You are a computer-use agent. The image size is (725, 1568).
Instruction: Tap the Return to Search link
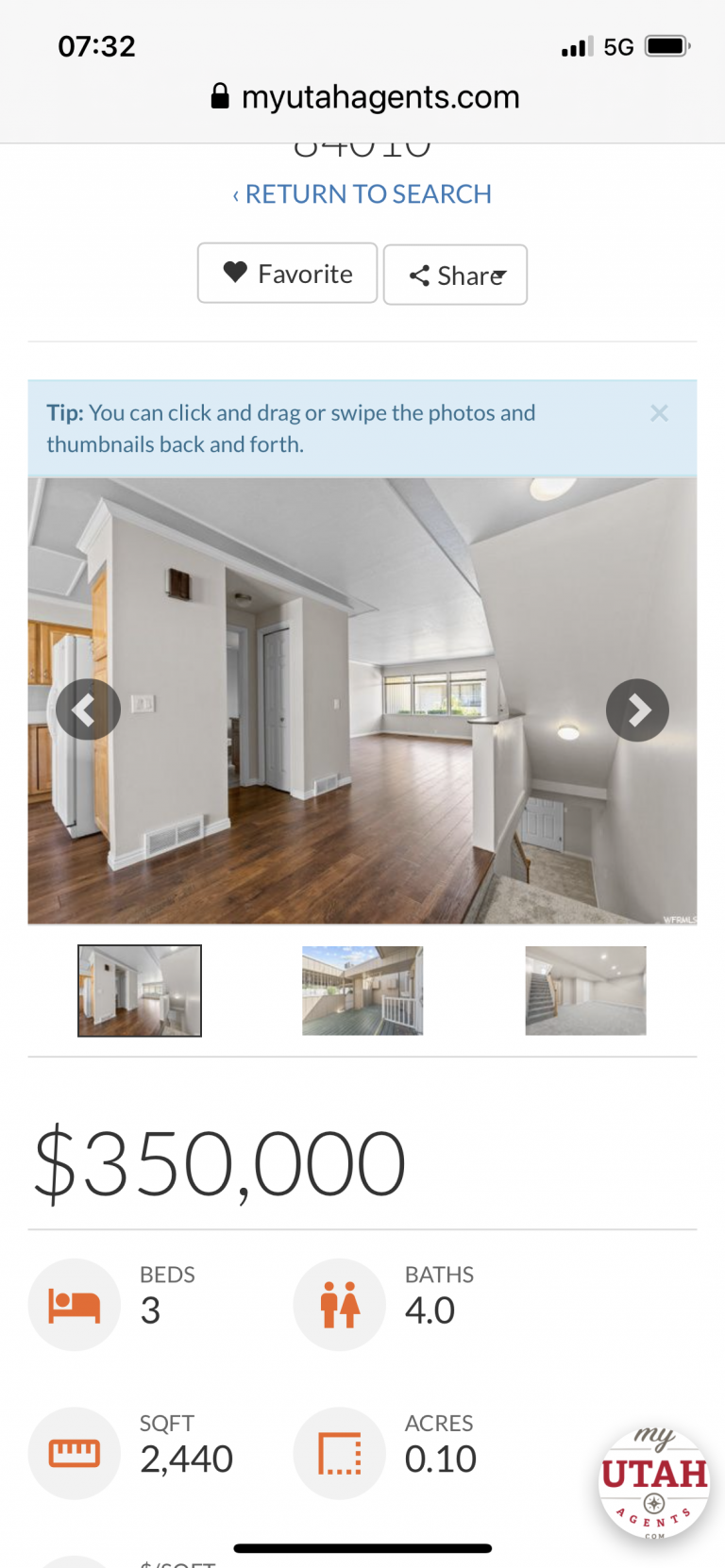tap(362, 194)
